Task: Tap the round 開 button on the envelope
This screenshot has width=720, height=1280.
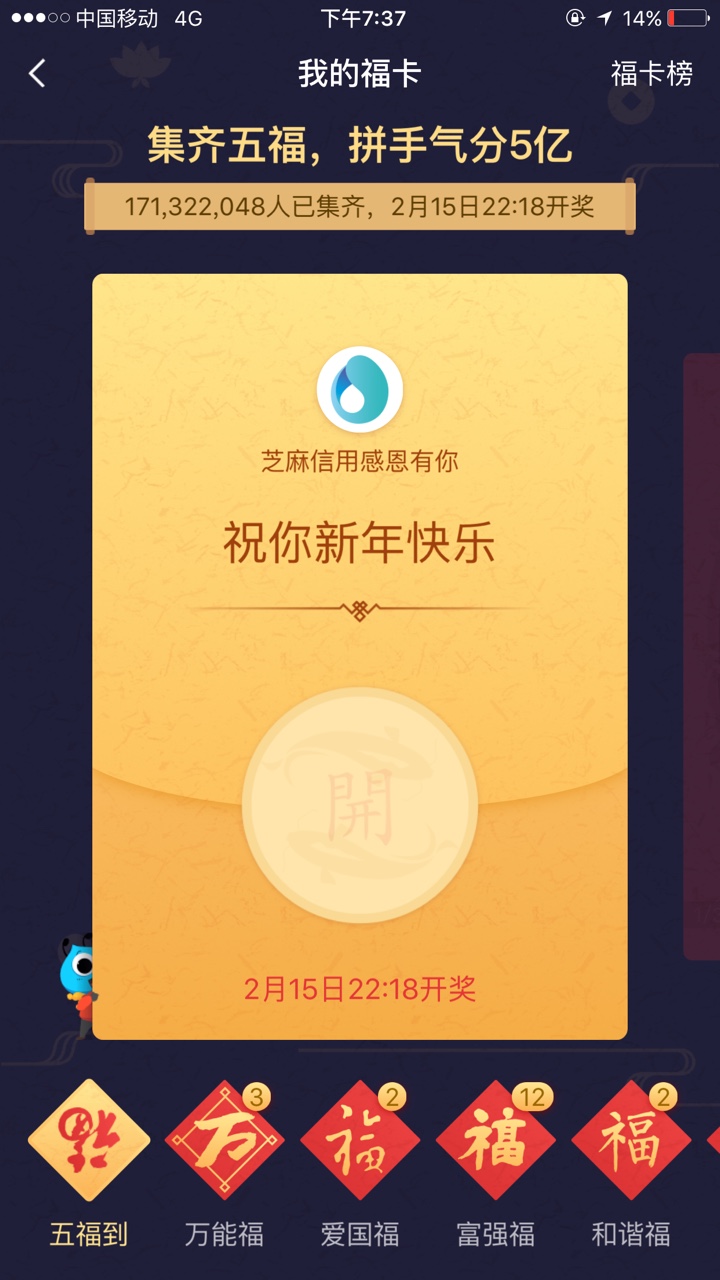Action: pos(360,805)
